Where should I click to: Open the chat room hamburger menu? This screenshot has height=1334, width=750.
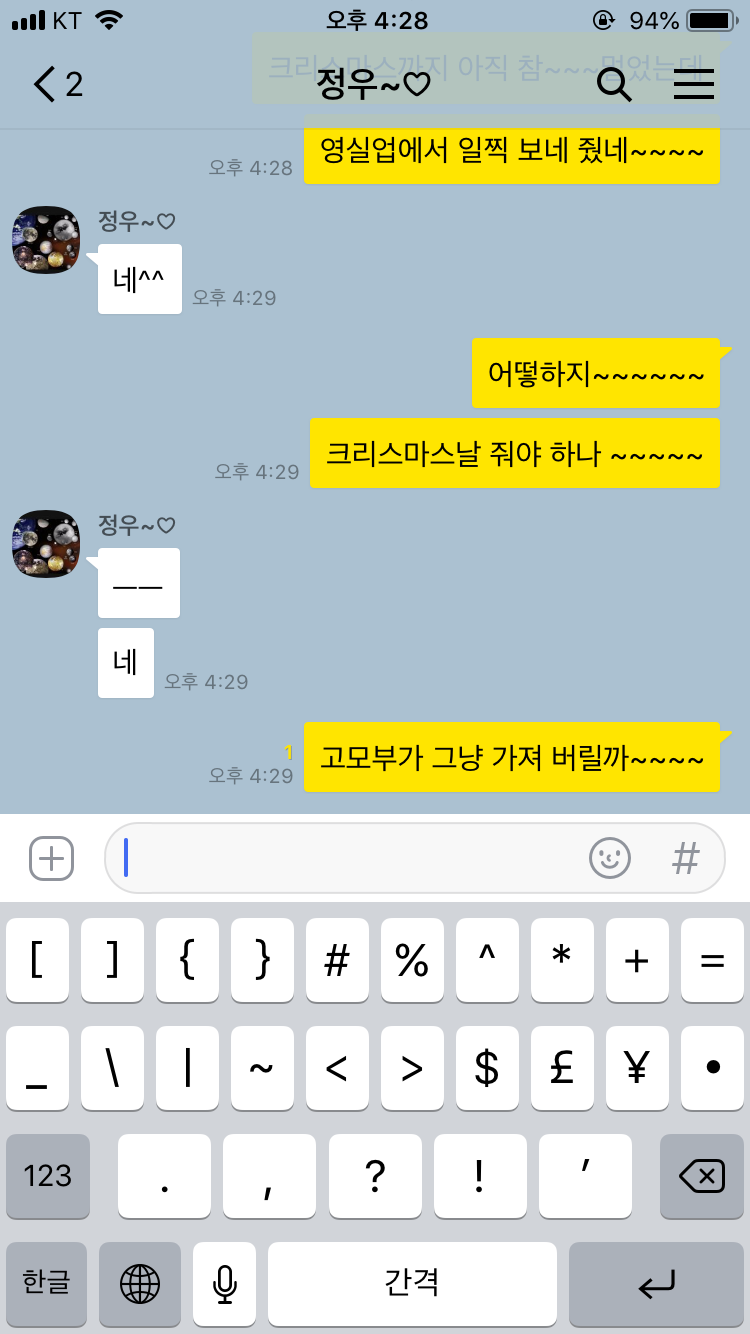click(693, 85)
